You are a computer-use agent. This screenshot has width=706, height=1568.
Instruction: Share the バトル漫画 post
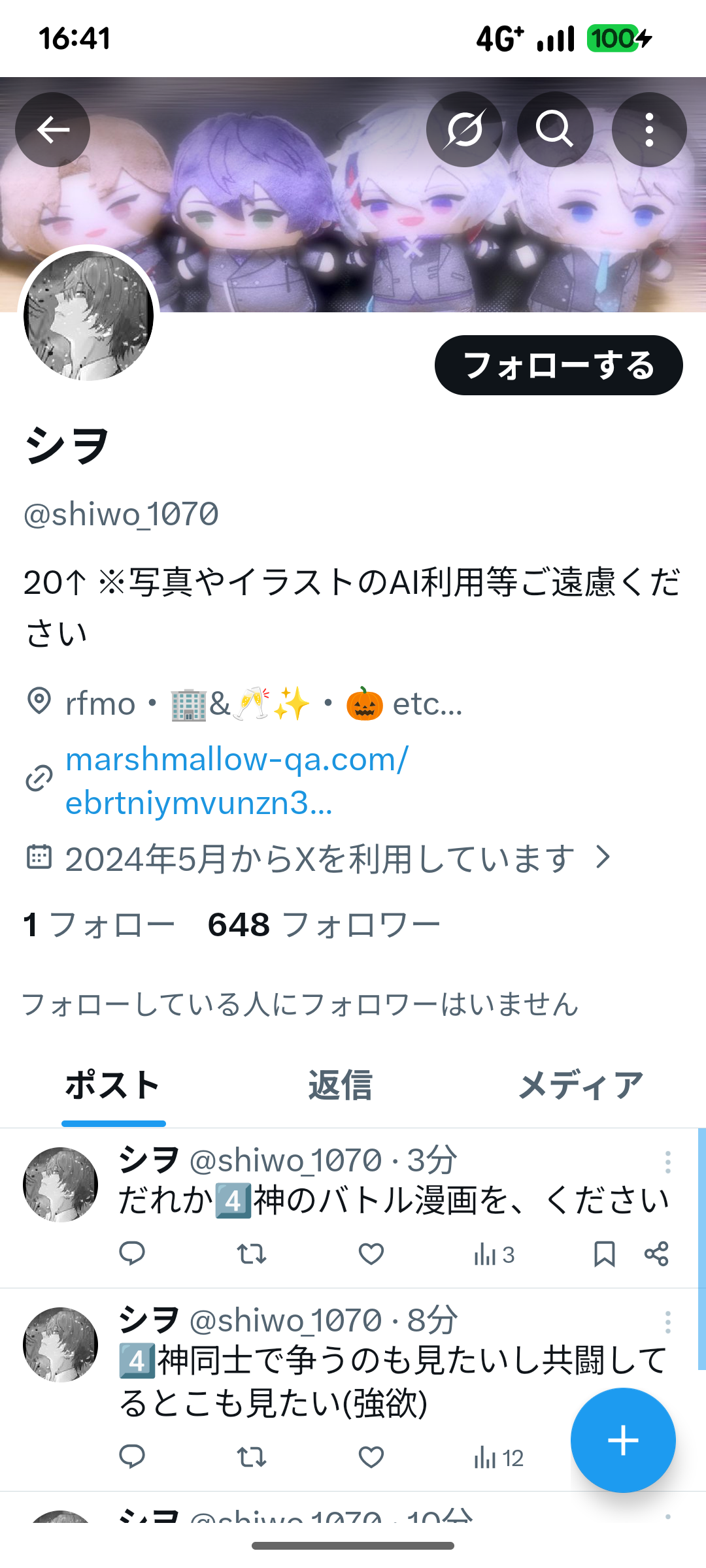point(656,1253)
